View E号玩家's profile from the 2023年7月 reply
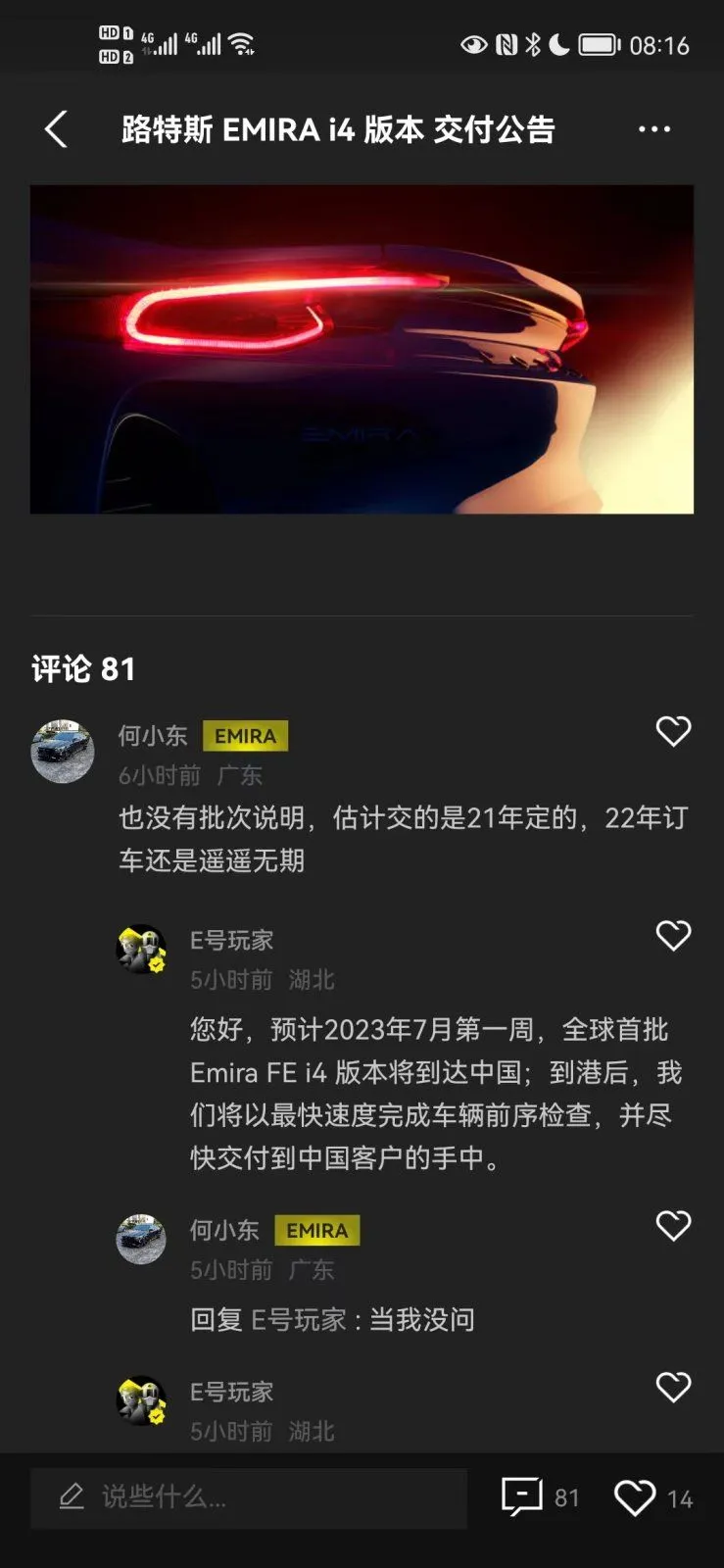The width and height of the screenshot is (724, 1568). coord(141,949)
